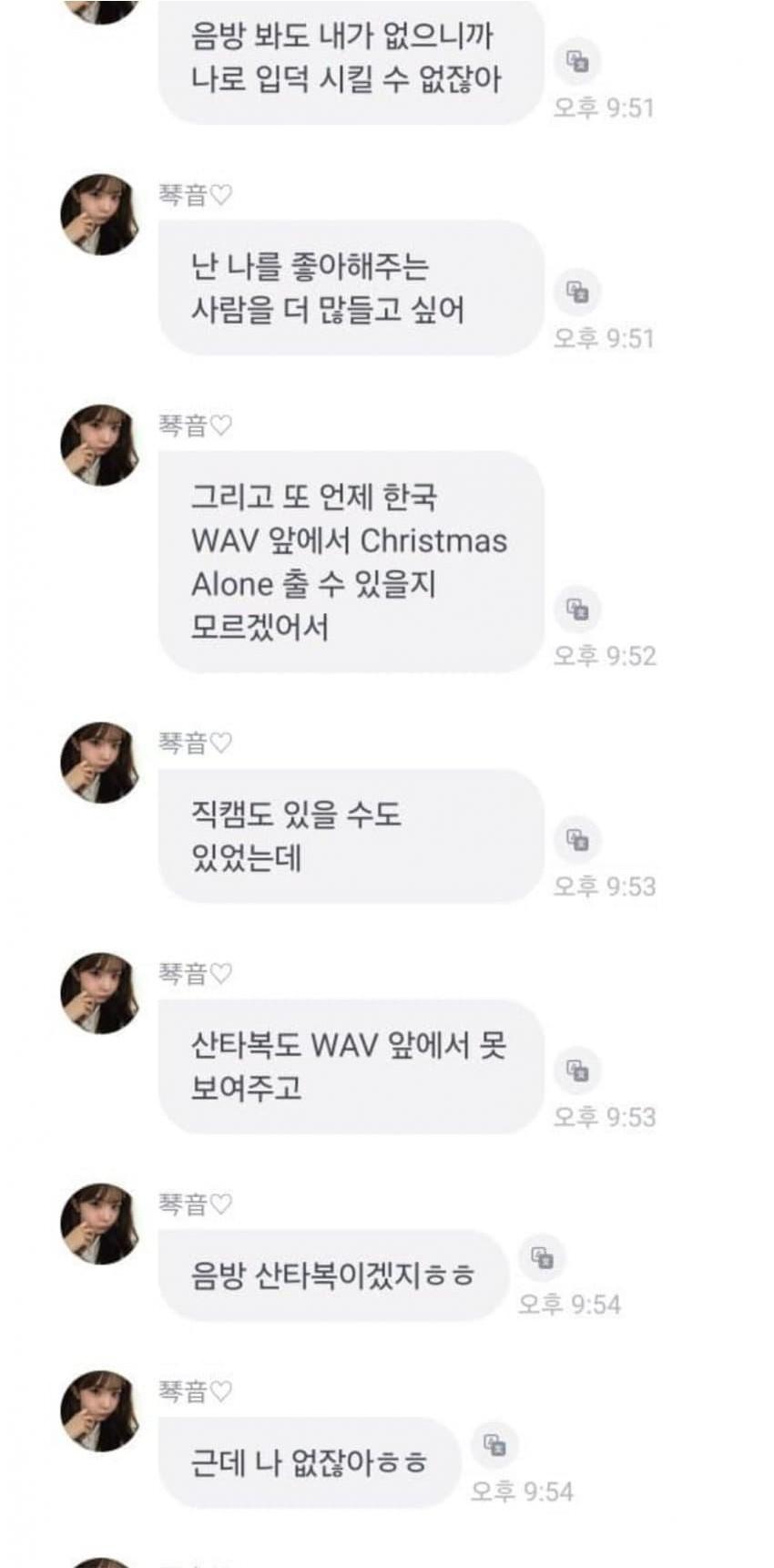Translate the 'Christmas Alone' message
Viewport: 774px width, 1568px height.
point(577,609)
